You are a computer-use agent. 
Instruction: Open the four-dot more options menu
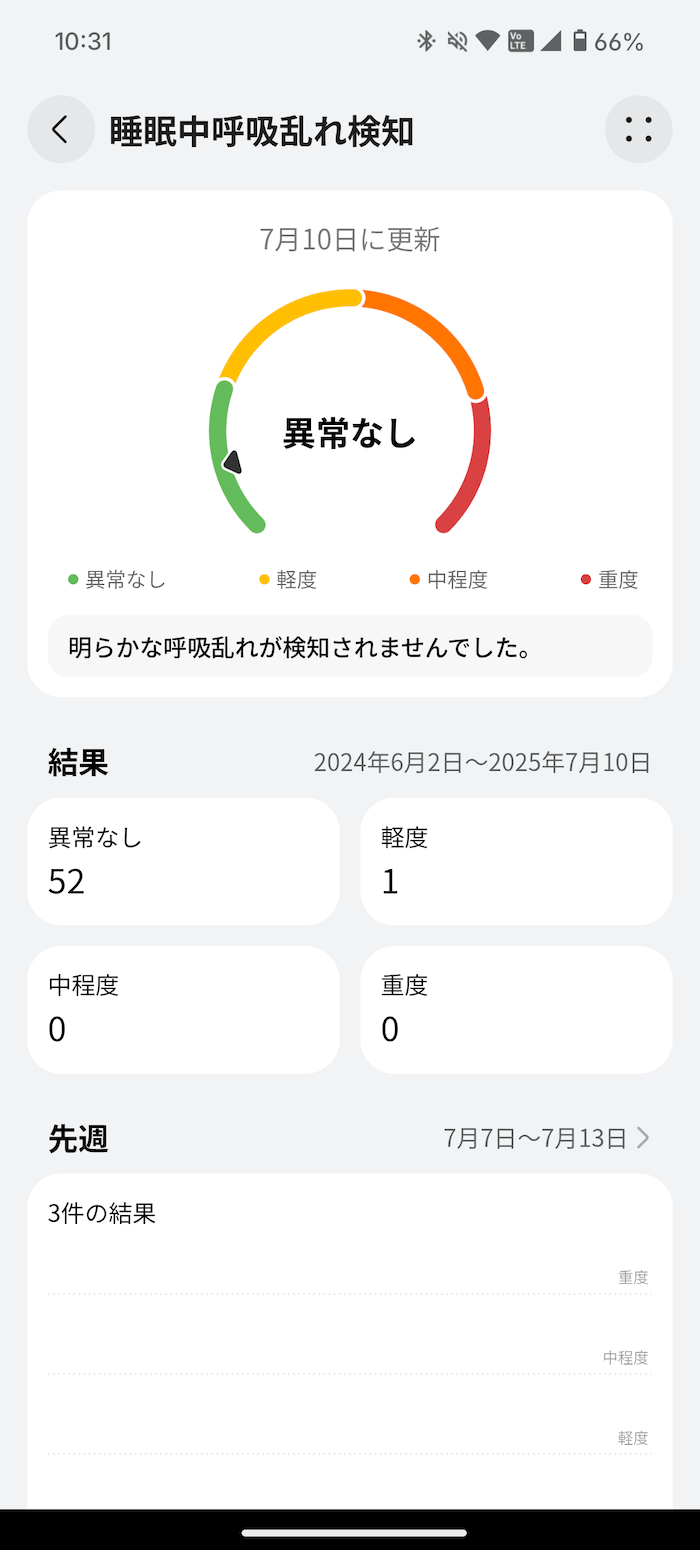639,129
